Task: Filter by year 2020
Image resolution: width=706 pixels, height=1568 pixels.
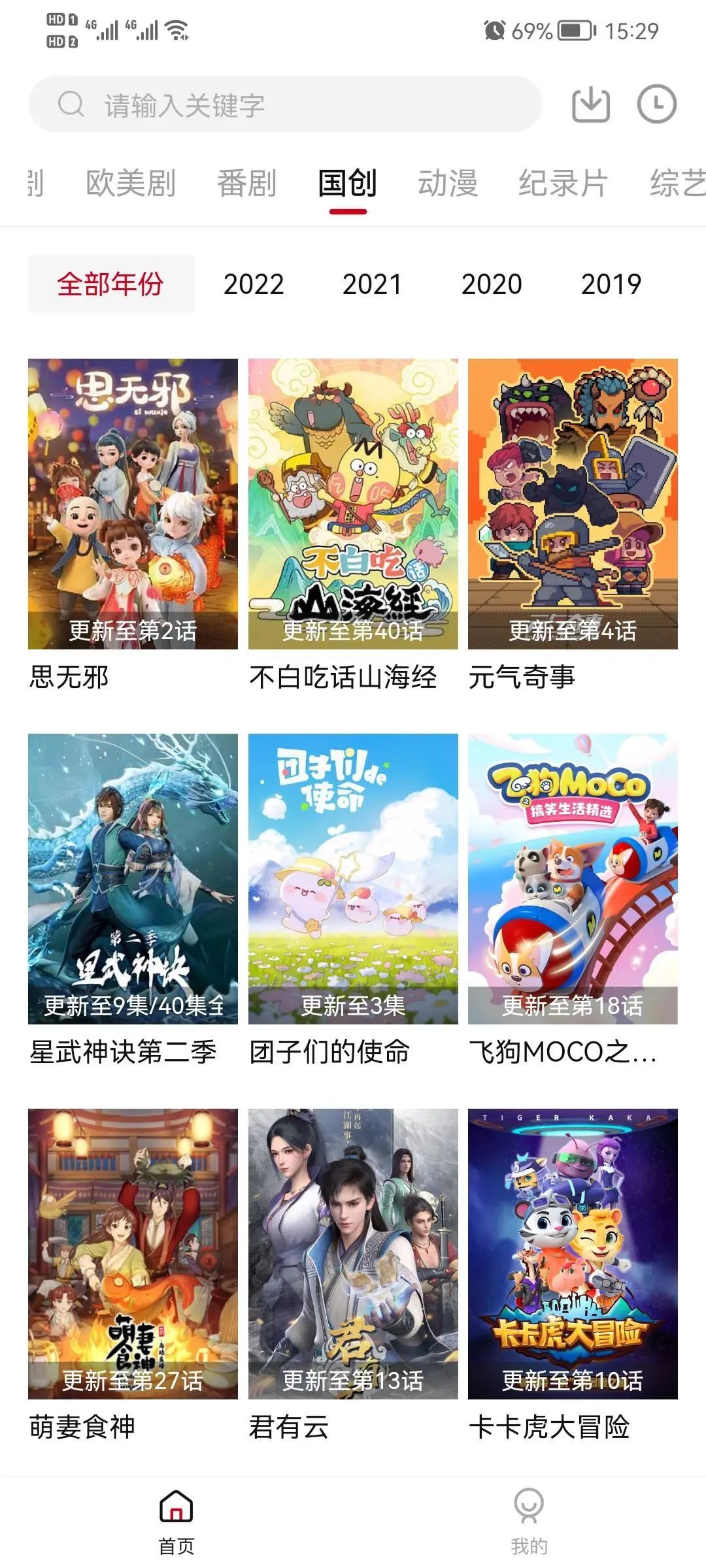Action: (x=492, y=284)
